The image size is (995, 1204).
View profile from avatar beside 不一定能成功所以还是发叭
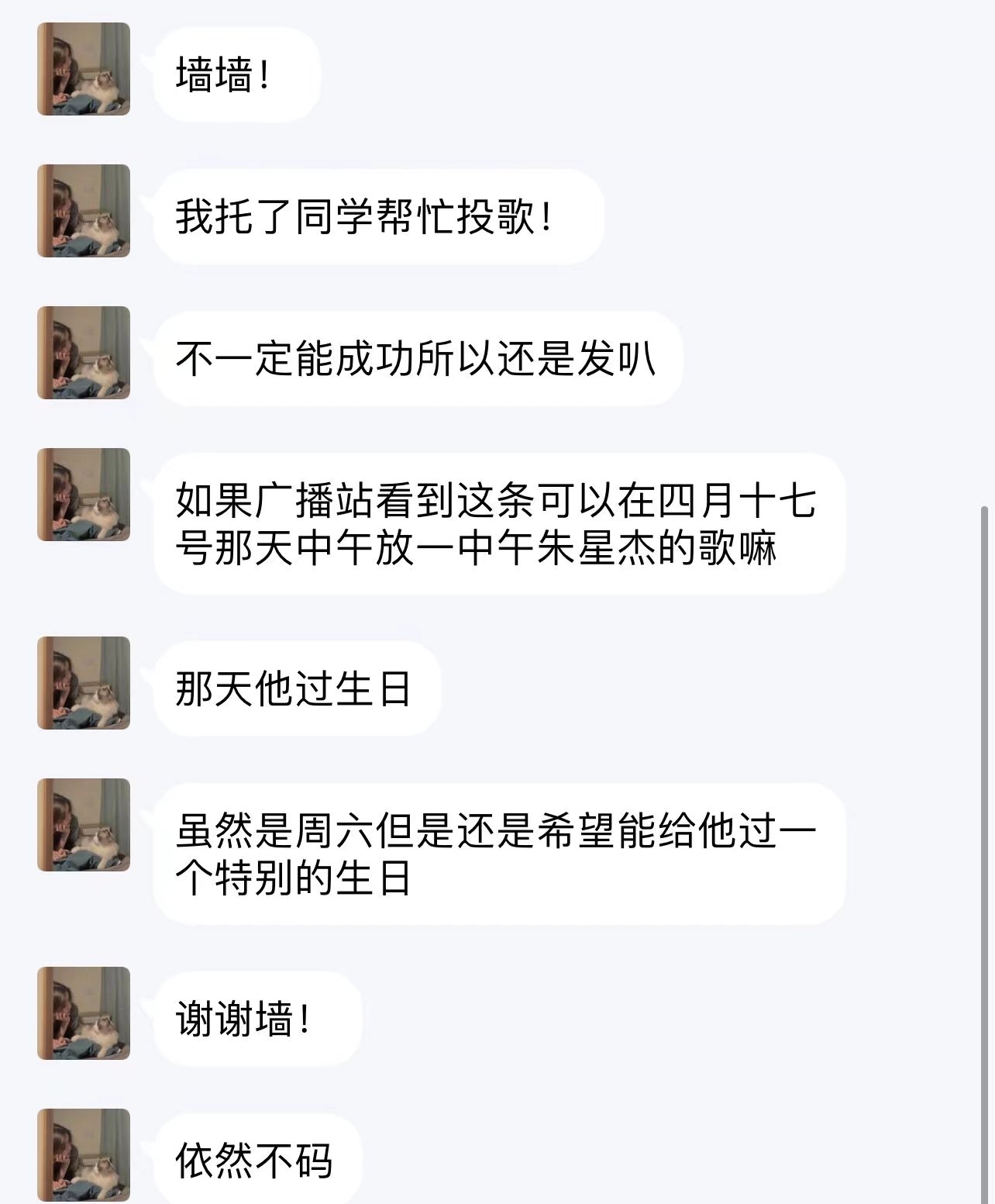click(84, 353)
